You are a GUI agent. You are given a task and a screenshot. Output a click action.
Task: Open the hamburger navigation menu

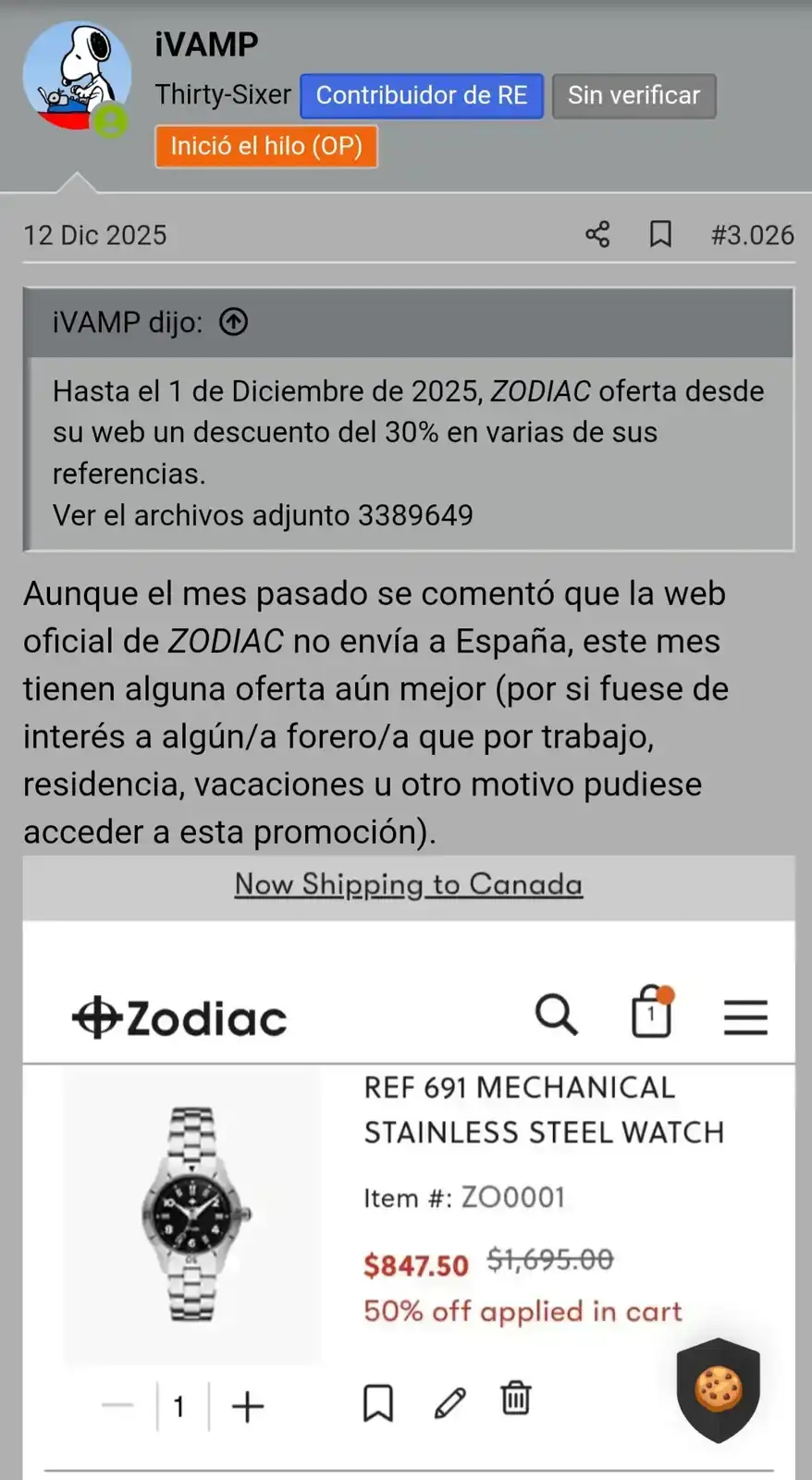pos(745,1016)
